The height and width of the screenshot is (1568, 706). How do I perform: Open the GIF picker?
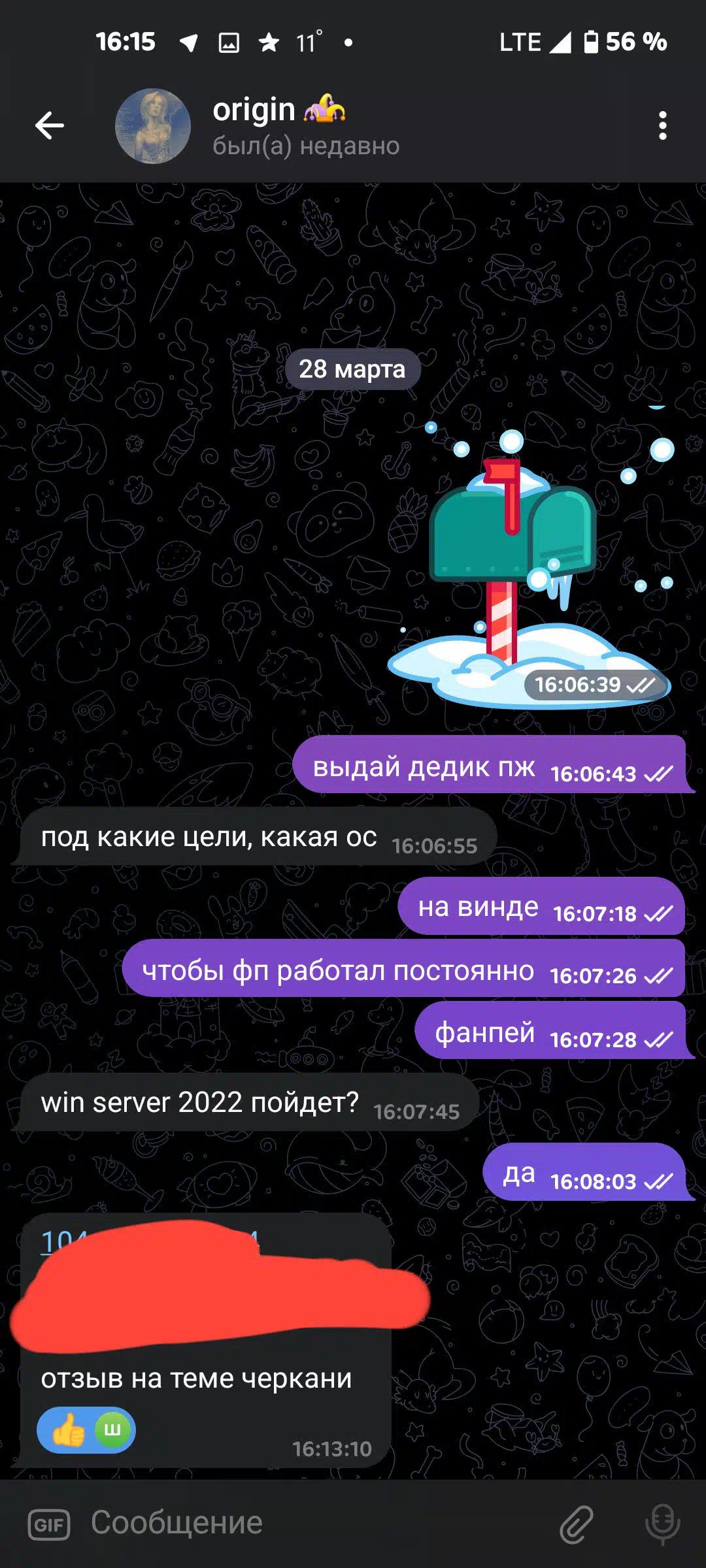49,1525
